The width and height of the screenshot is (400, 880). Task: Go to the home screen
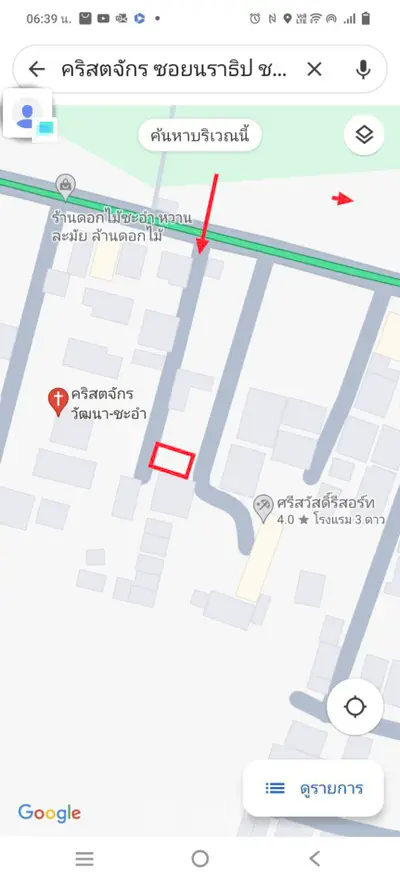click(200, 858)
